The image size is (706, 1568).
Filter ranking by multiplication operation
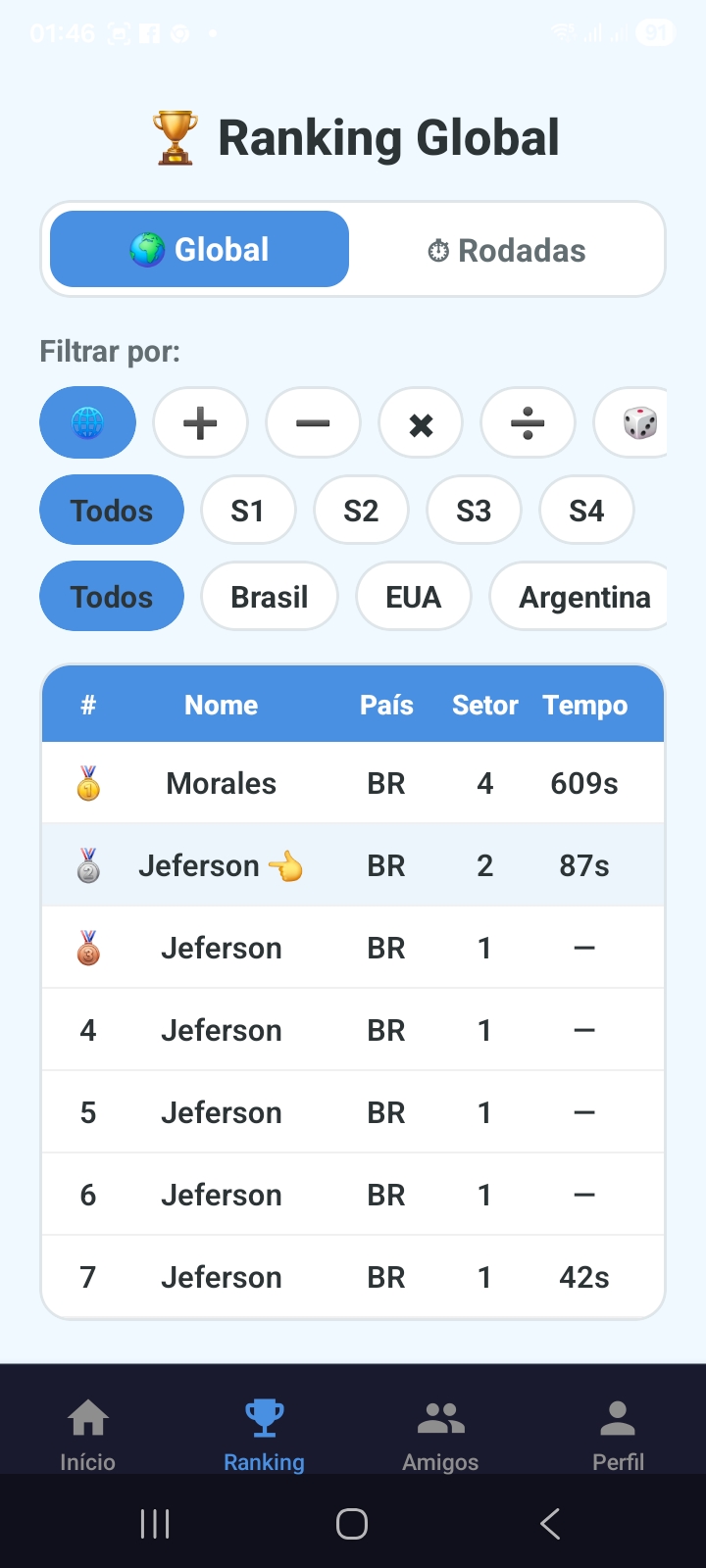click(421, 423)
